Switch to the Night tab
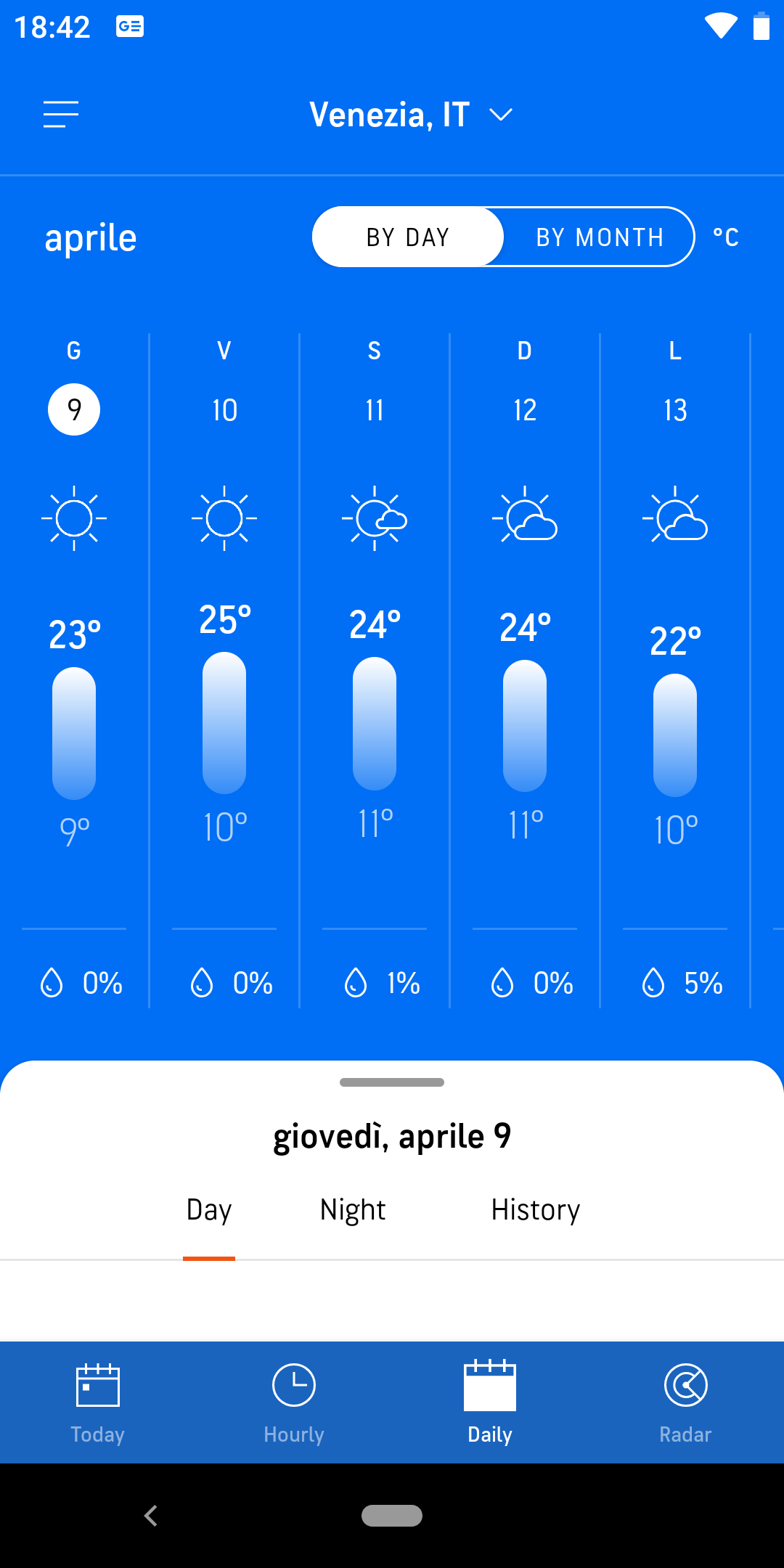Screen dimensions: 784x1568 point(353,1210)
